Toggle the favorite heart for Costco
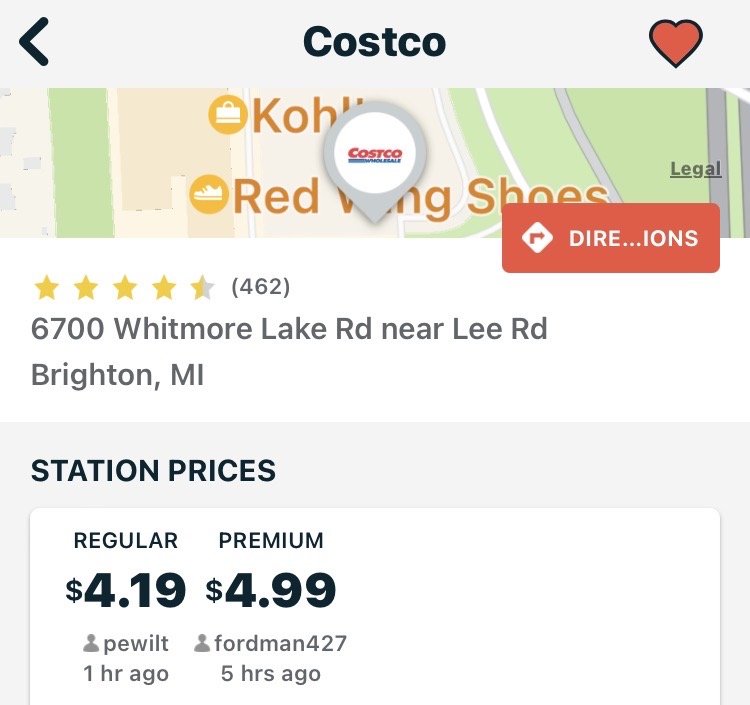The height and width of the screenshot is (705, 750). pos(676,43)
